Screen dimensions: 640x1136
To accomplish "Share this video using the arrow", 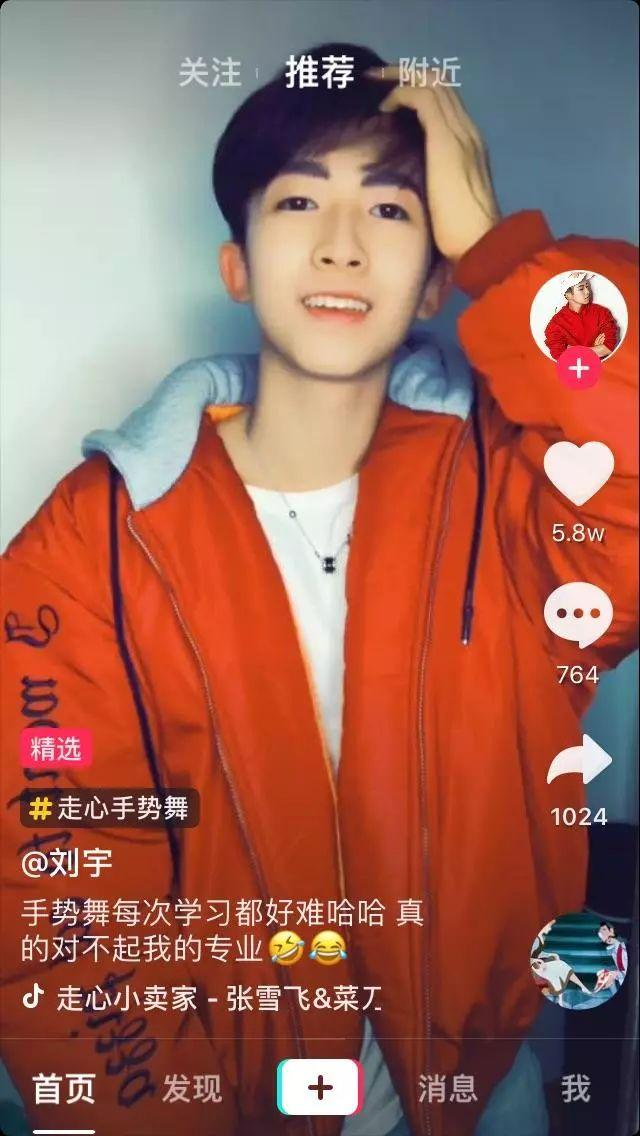I will [x=578, y=762].
